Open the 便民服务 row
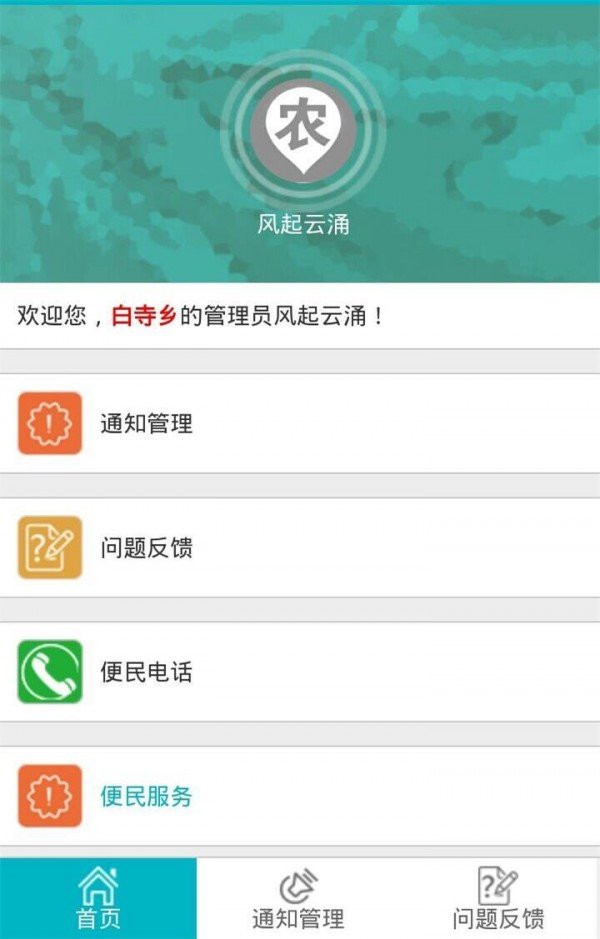Viewport: 600px width, 939px height. click(300, 796)
